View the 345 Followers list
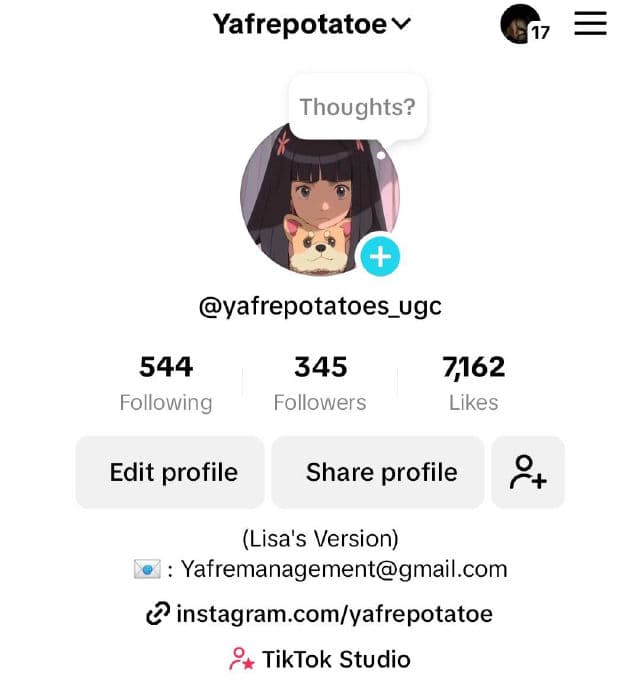Viewport: 640px width, 679px height. [x=320, y=383]
